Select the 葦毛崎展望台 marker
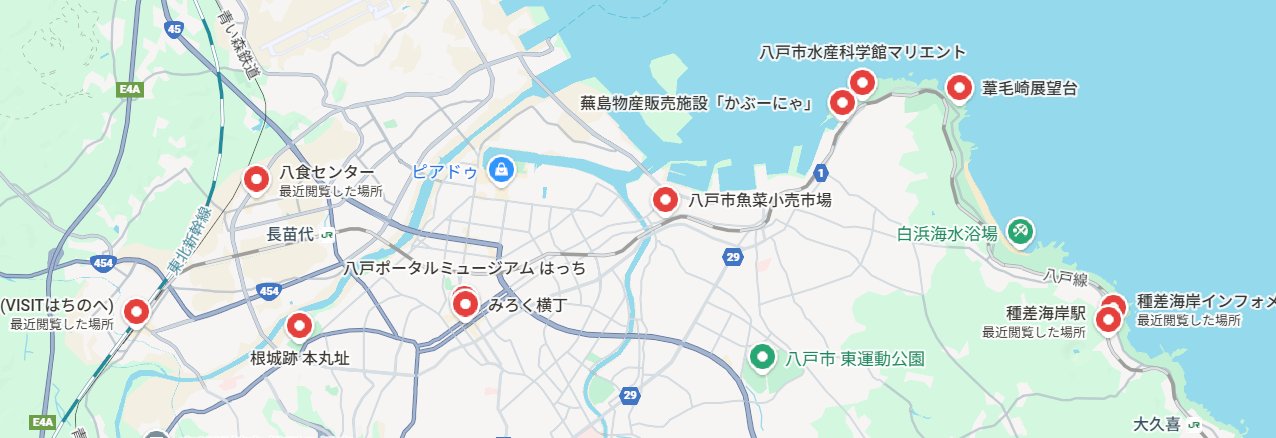Viewport: 1276px width, 438px height. [960, 88]
